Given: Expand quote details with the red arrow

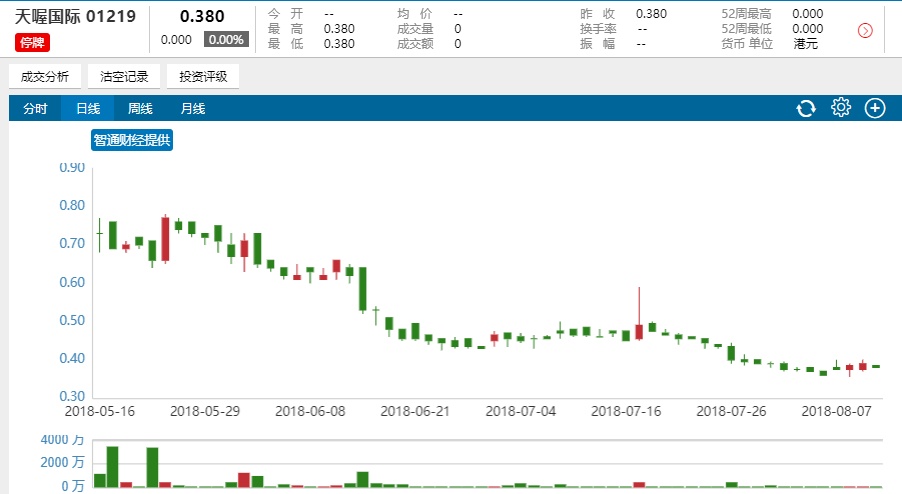Looking at the screenshot, I should click(866, 31).
